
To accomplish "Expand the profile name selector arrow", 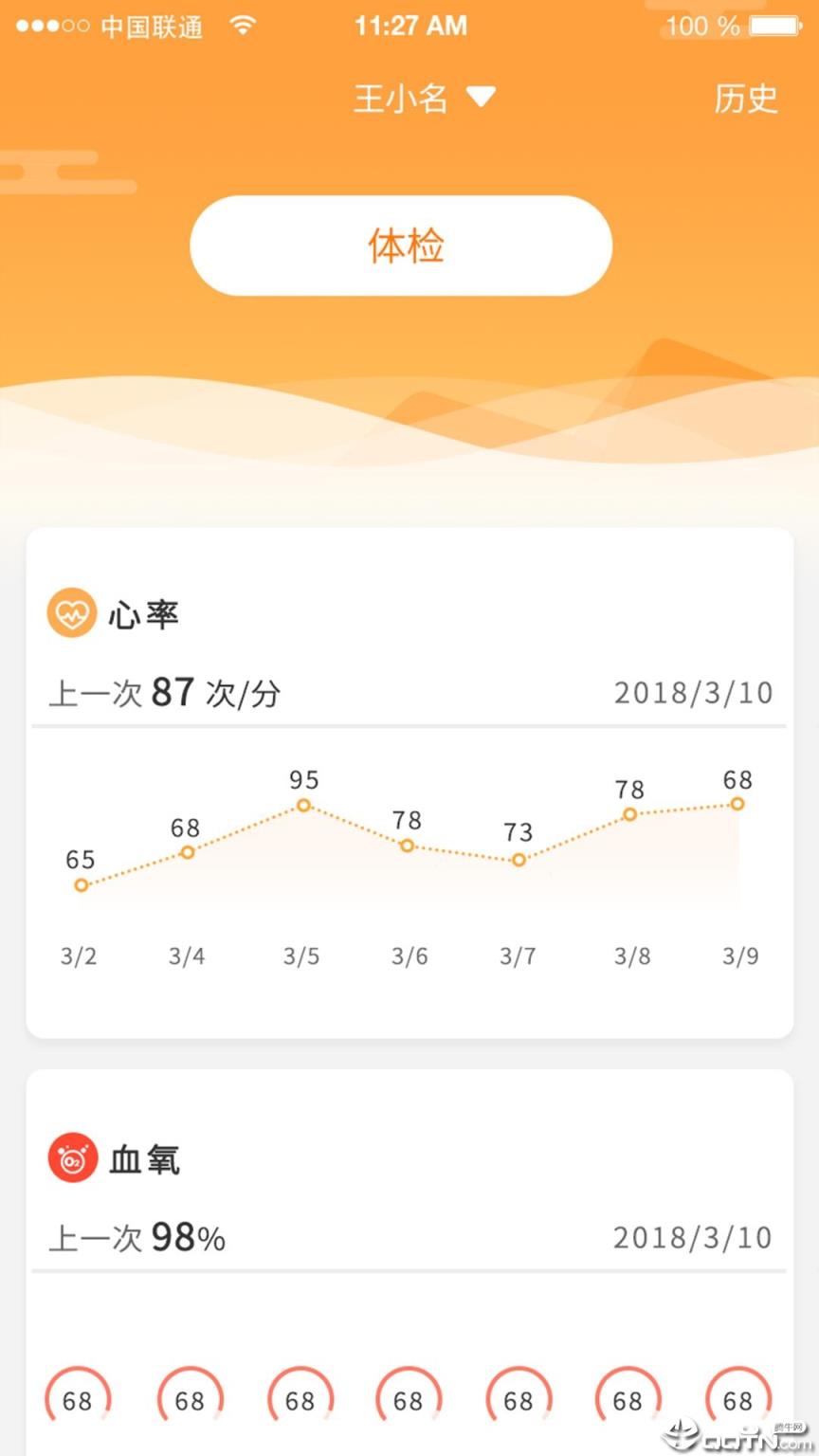I will 481,98.
